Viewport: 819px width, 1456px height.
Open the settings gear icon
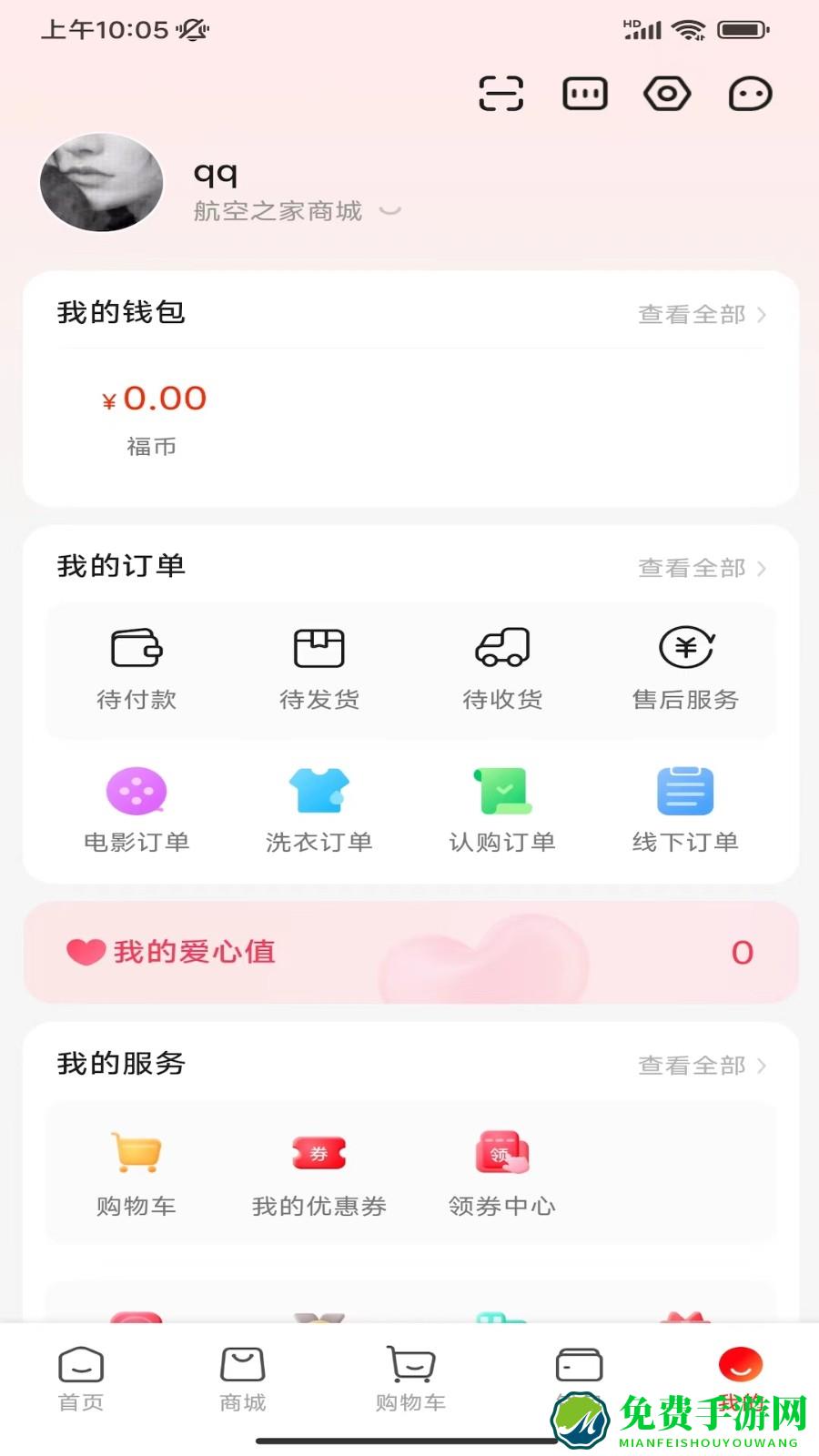[667, 94]
